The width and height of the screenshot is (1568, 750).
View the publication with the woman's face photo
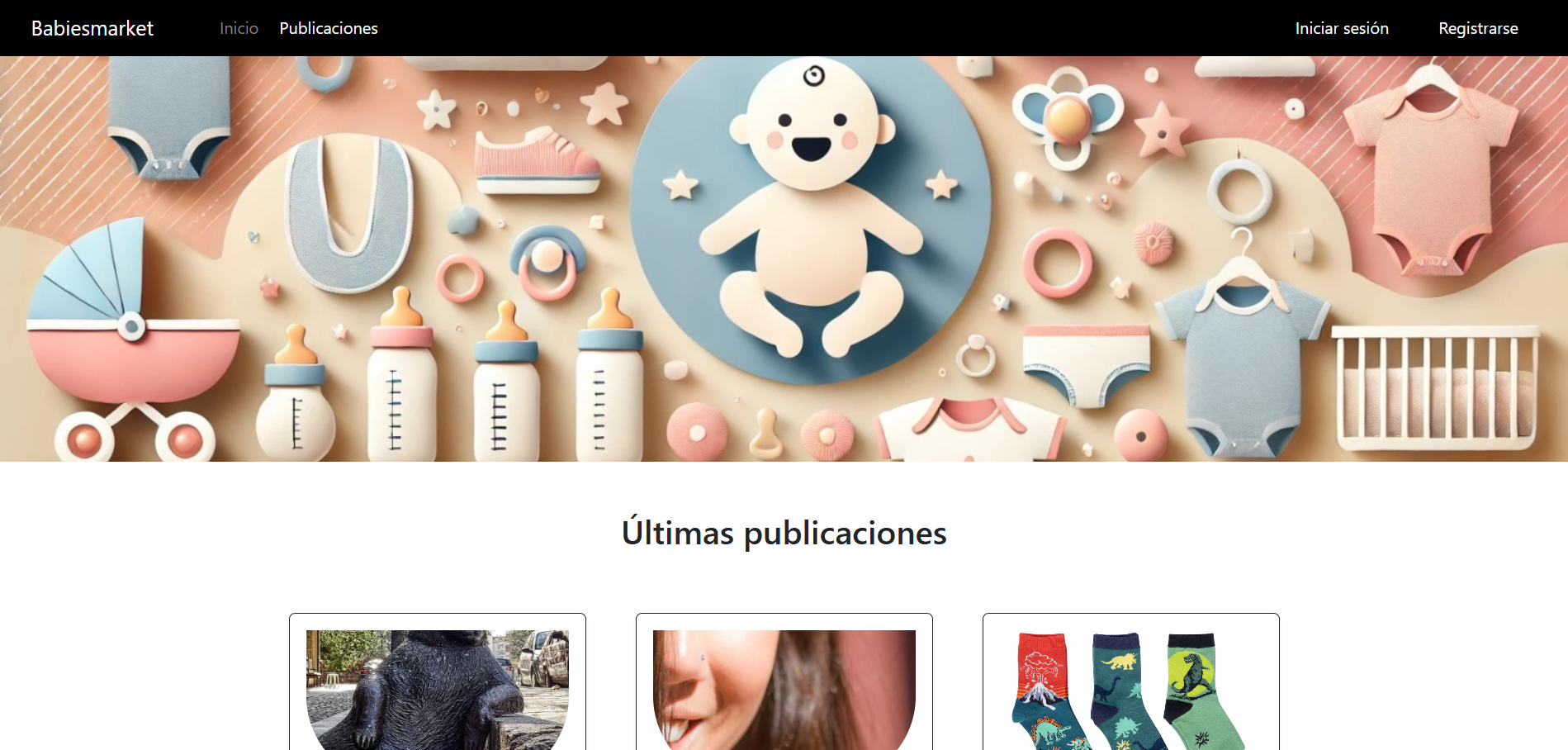784,690
